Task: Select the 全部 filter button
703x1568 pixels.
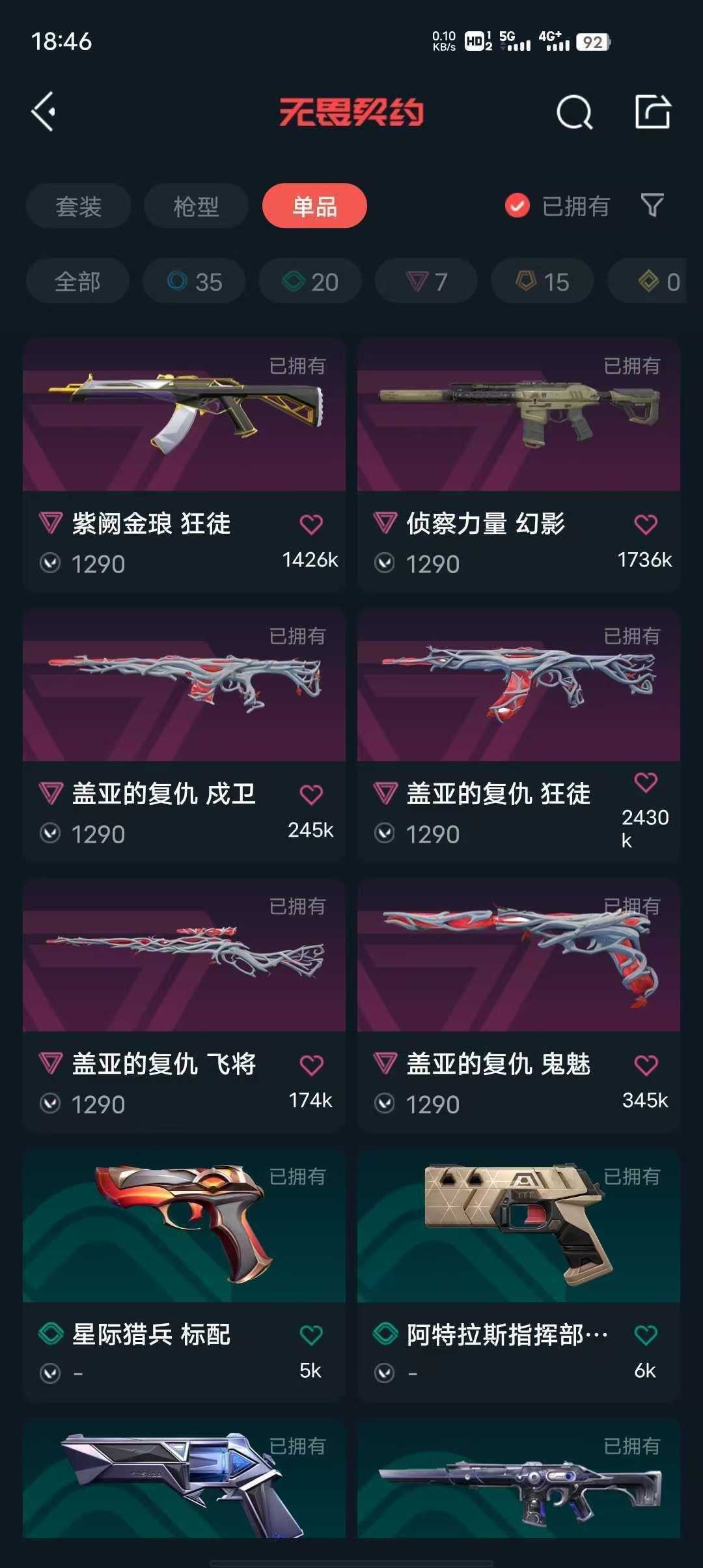Action: tap(77, 281)
